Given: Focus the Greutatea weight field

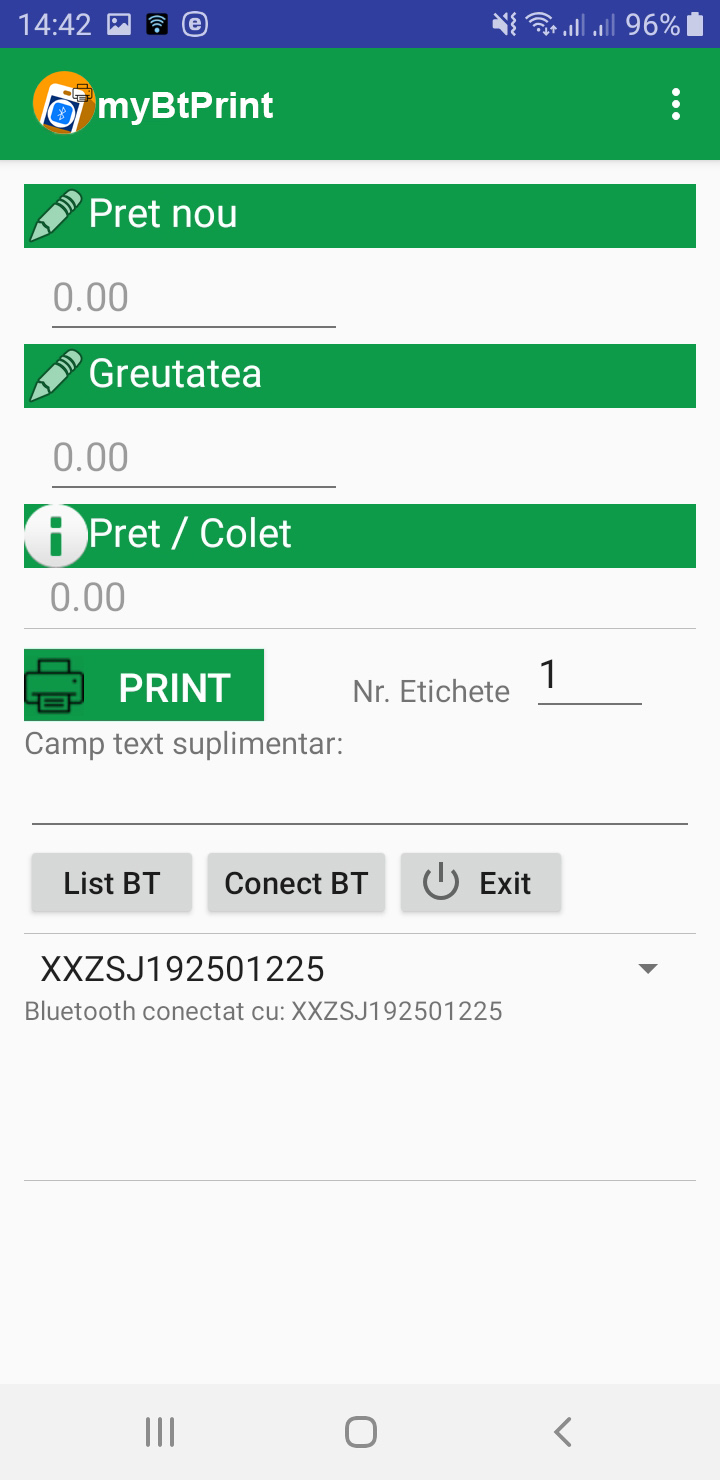Looking at the screenshot, I should (x=193, y=458).
